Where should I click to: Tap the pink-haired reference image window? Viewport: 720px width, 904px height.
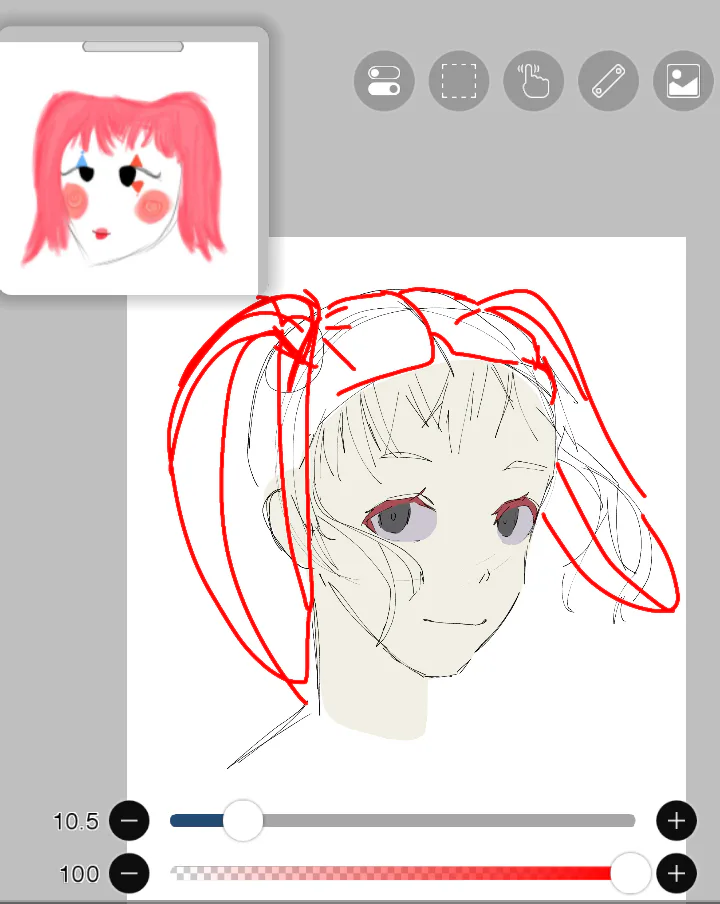point(129,167)
